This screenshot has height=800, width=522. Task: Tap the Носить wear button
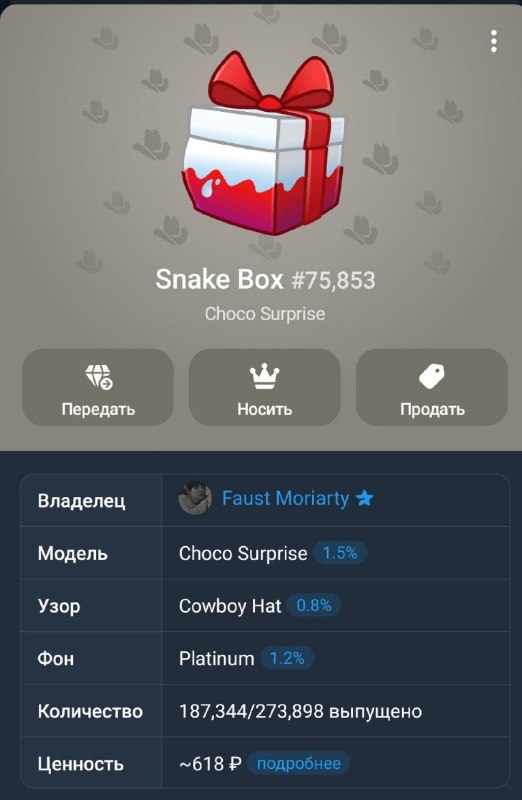tap(264, 387)
